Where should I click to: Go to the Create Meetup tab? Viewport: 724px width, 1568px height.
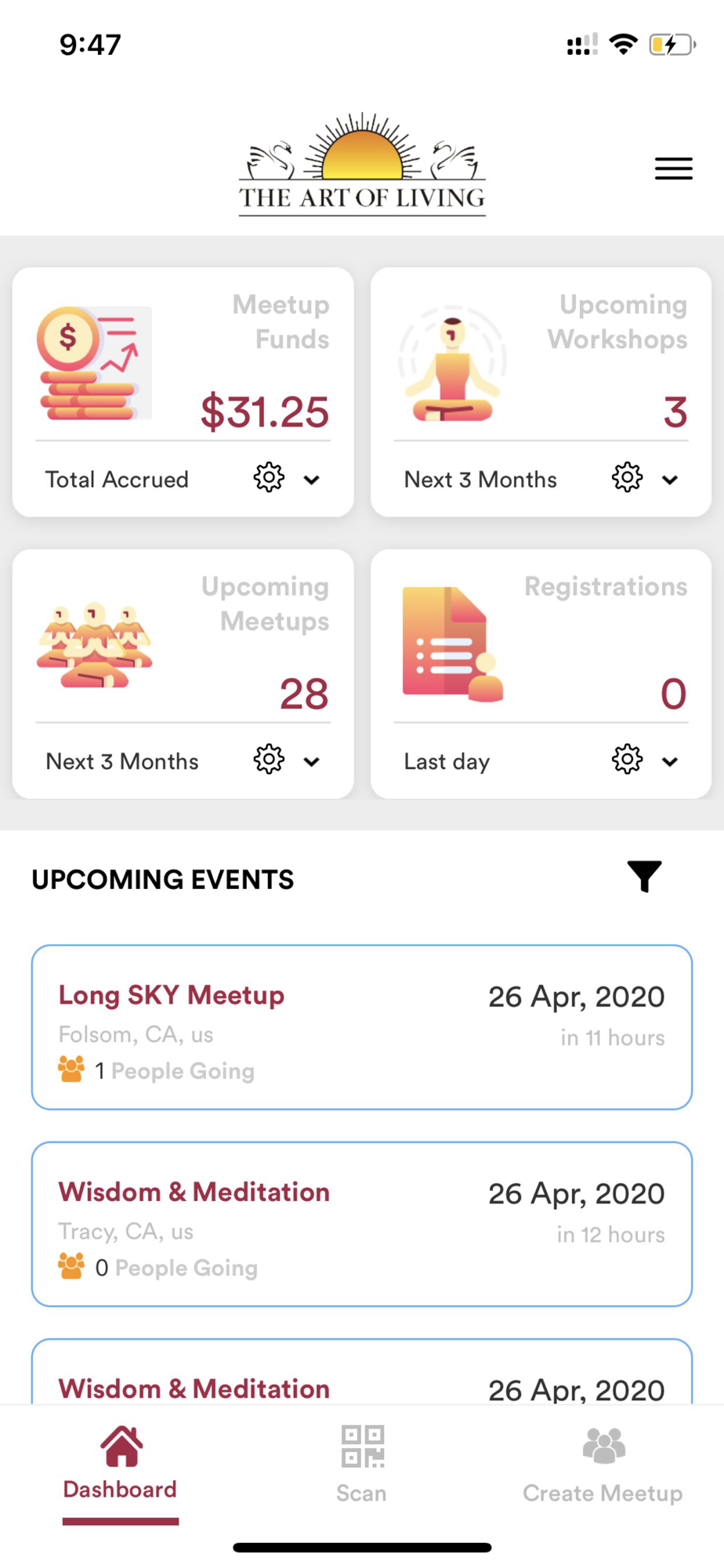coord(603,1465)
